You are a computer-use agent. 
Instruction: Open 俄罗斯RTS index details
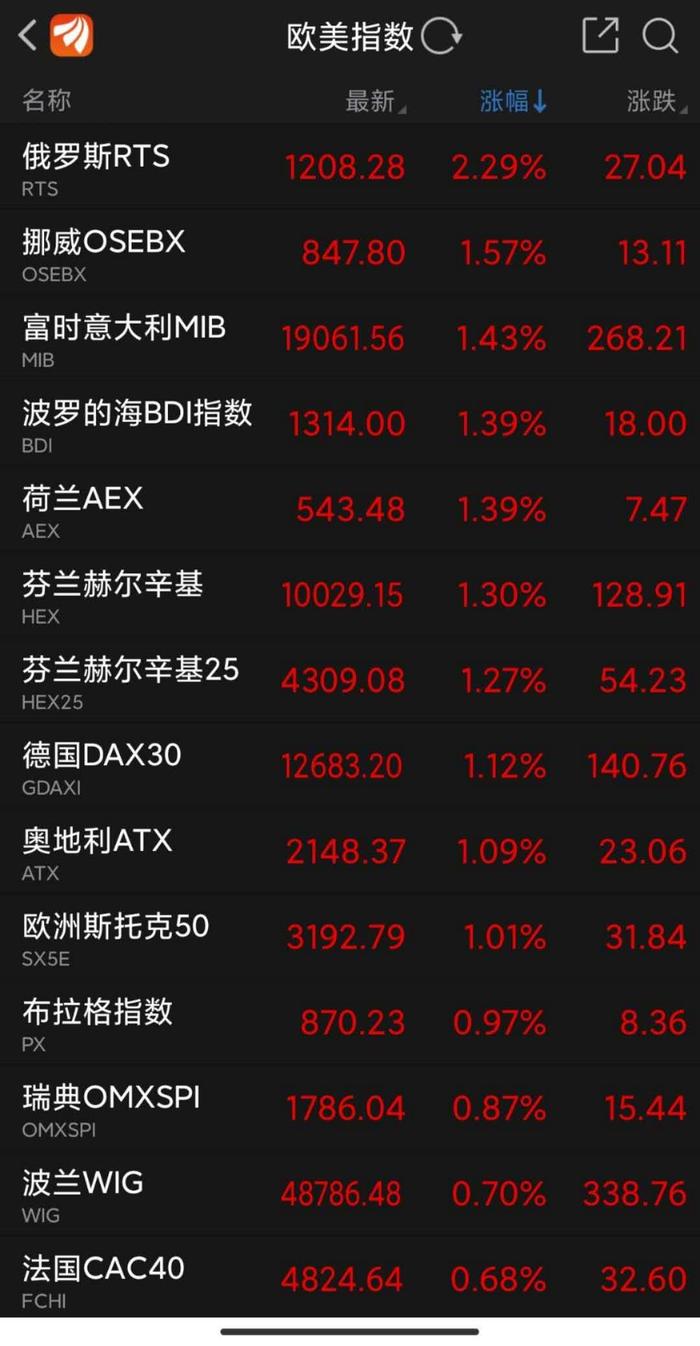click(x=350, y=168)
